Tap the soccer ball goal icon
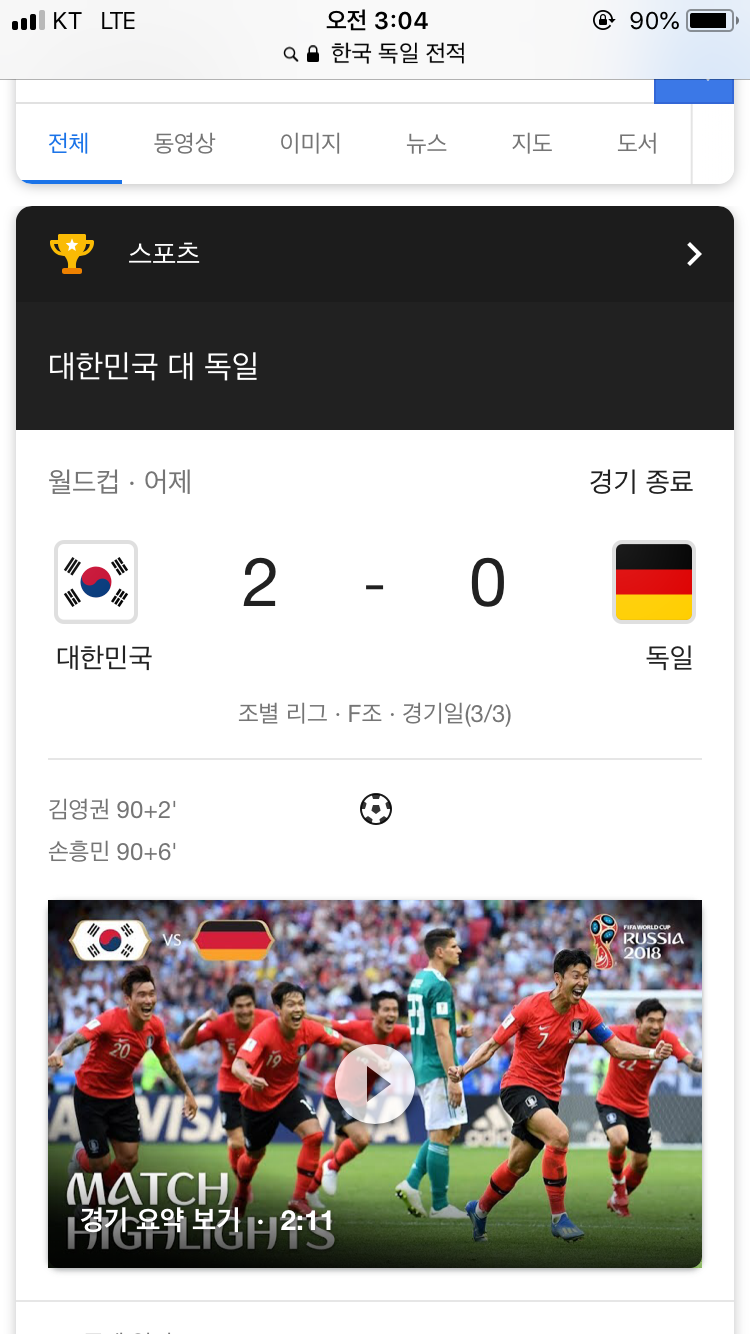The image size is (750, 1334). click(x=375, y=808)
